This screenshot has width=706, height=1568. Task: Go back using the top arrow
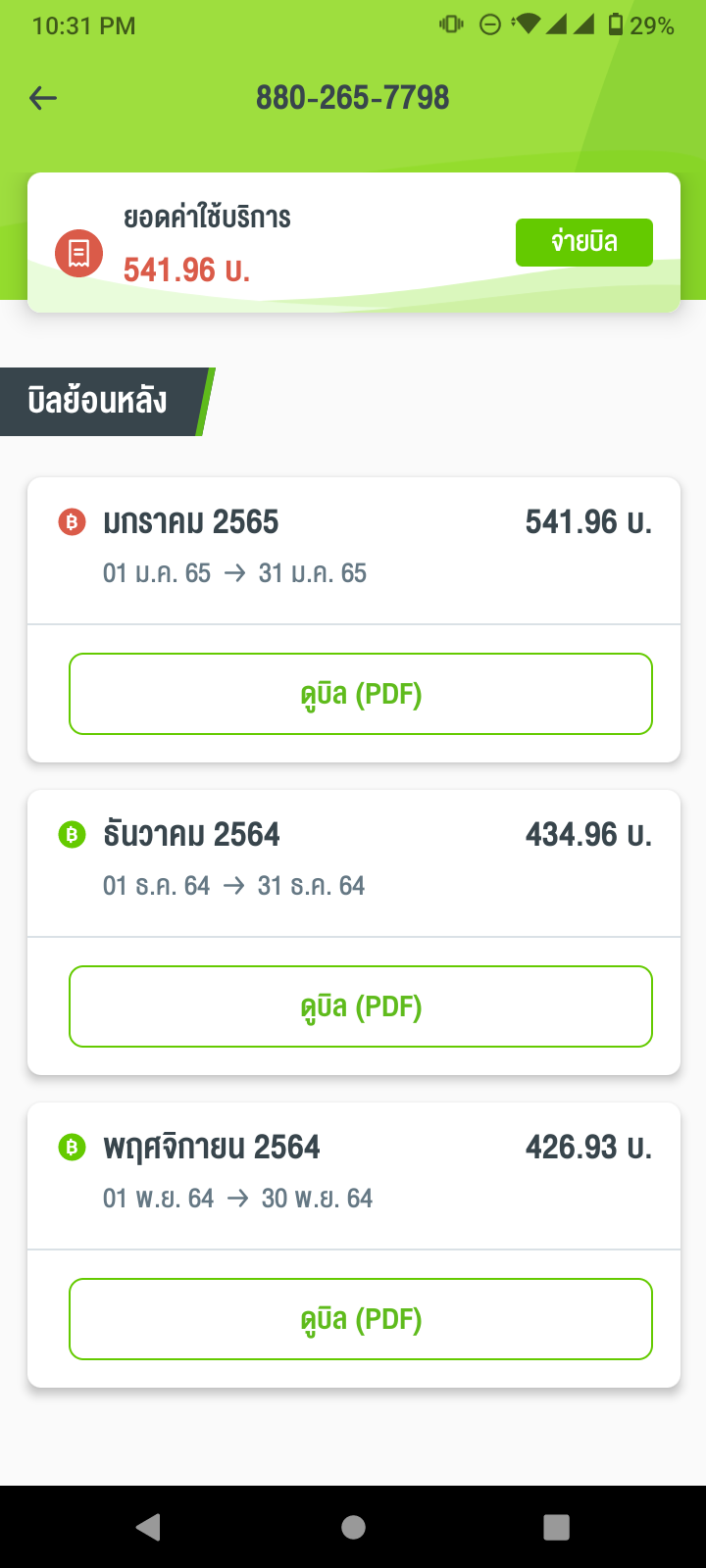(x=43, y=98)
